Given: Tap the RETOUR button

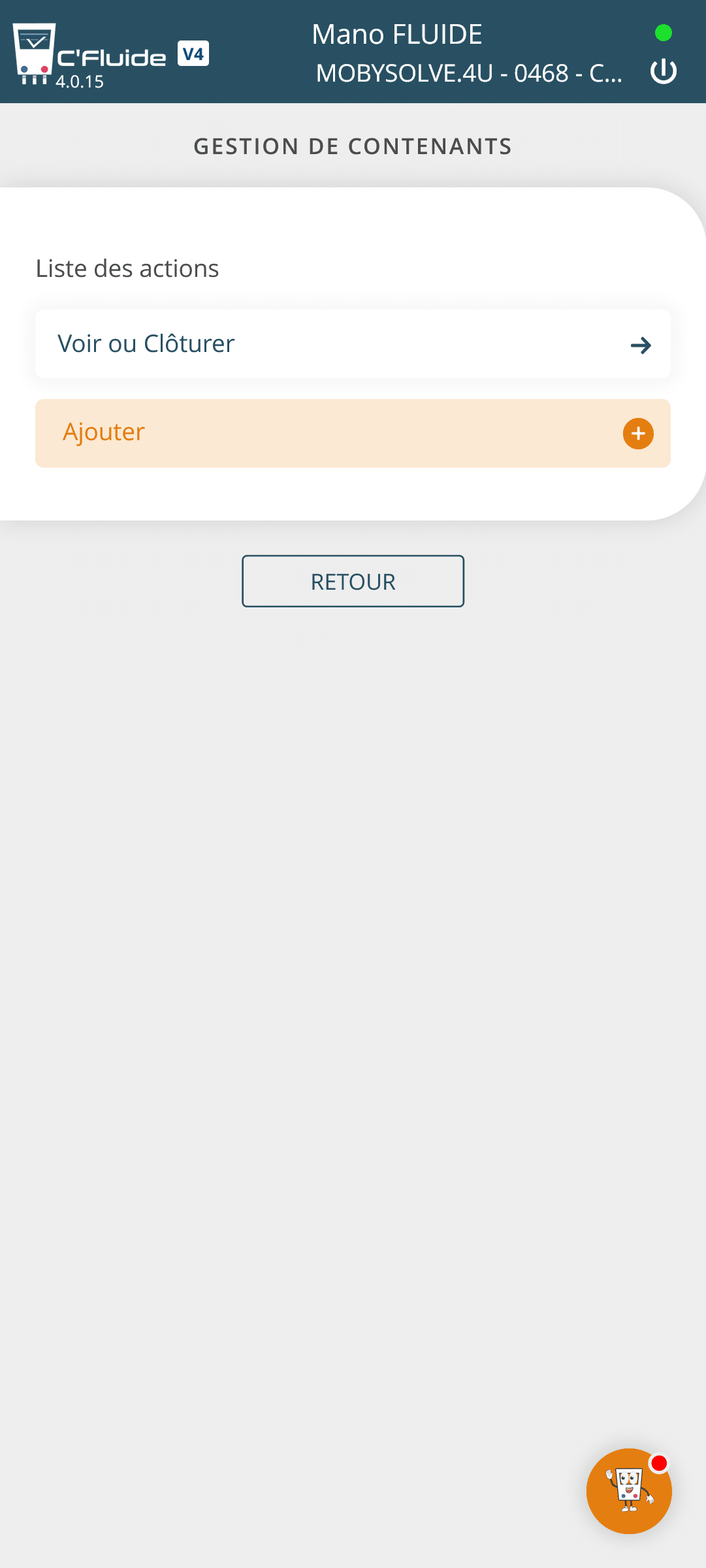Looking at the screenshot, I should click(353, 581).
